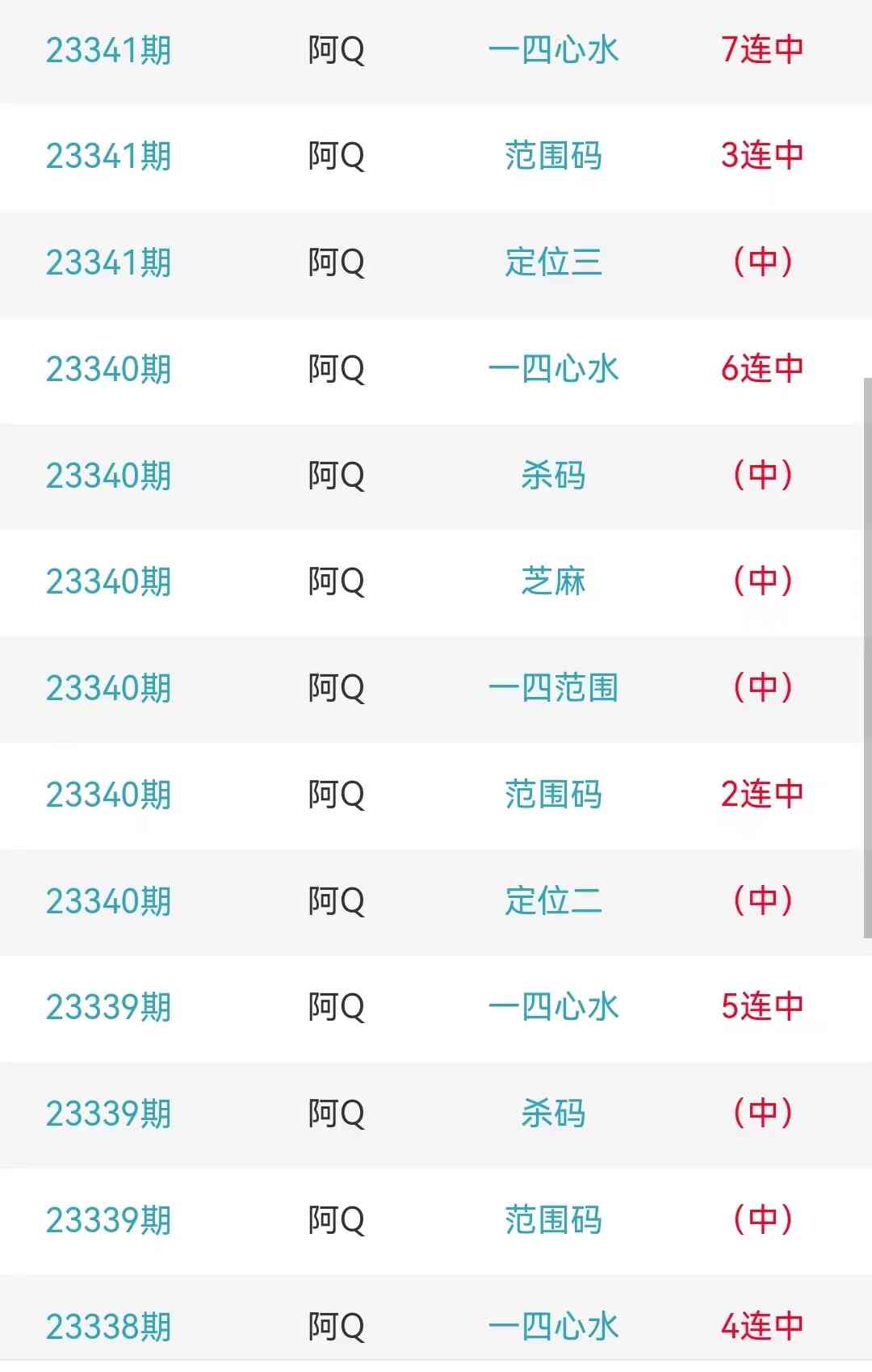The width and height of the screenshot is (872, 1372).
Task: Select the 23340期 定位二 record
Action: [553, 901]
